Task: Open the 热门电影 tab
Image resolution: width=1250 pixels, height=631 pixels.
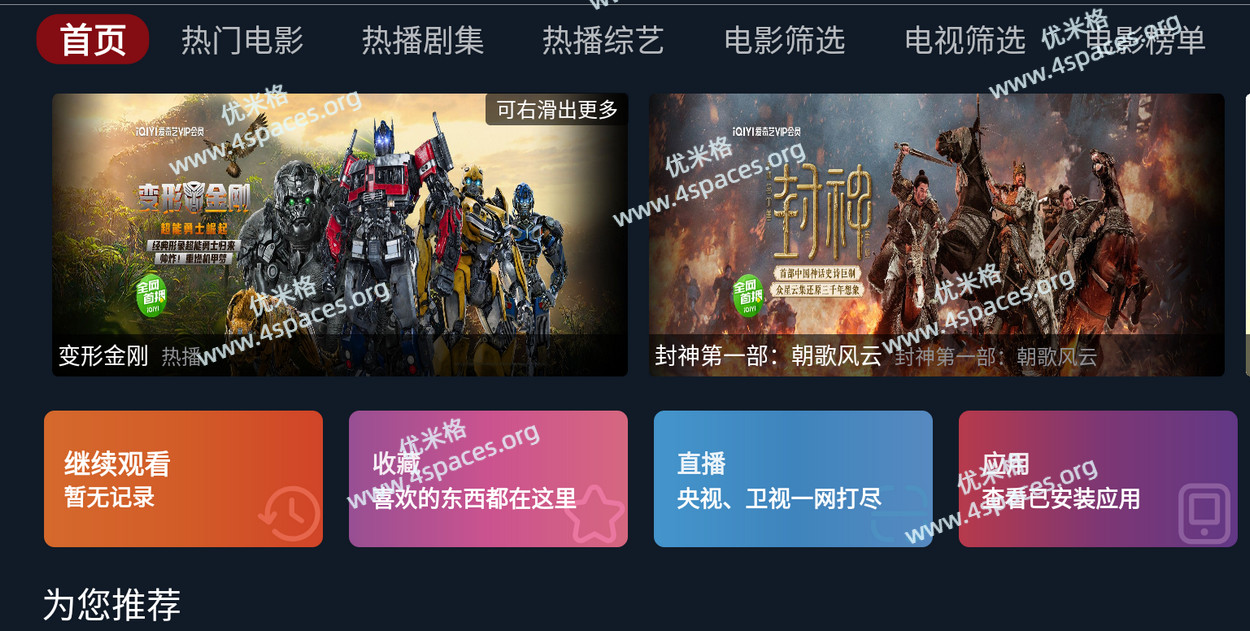Action: point(242,40)
